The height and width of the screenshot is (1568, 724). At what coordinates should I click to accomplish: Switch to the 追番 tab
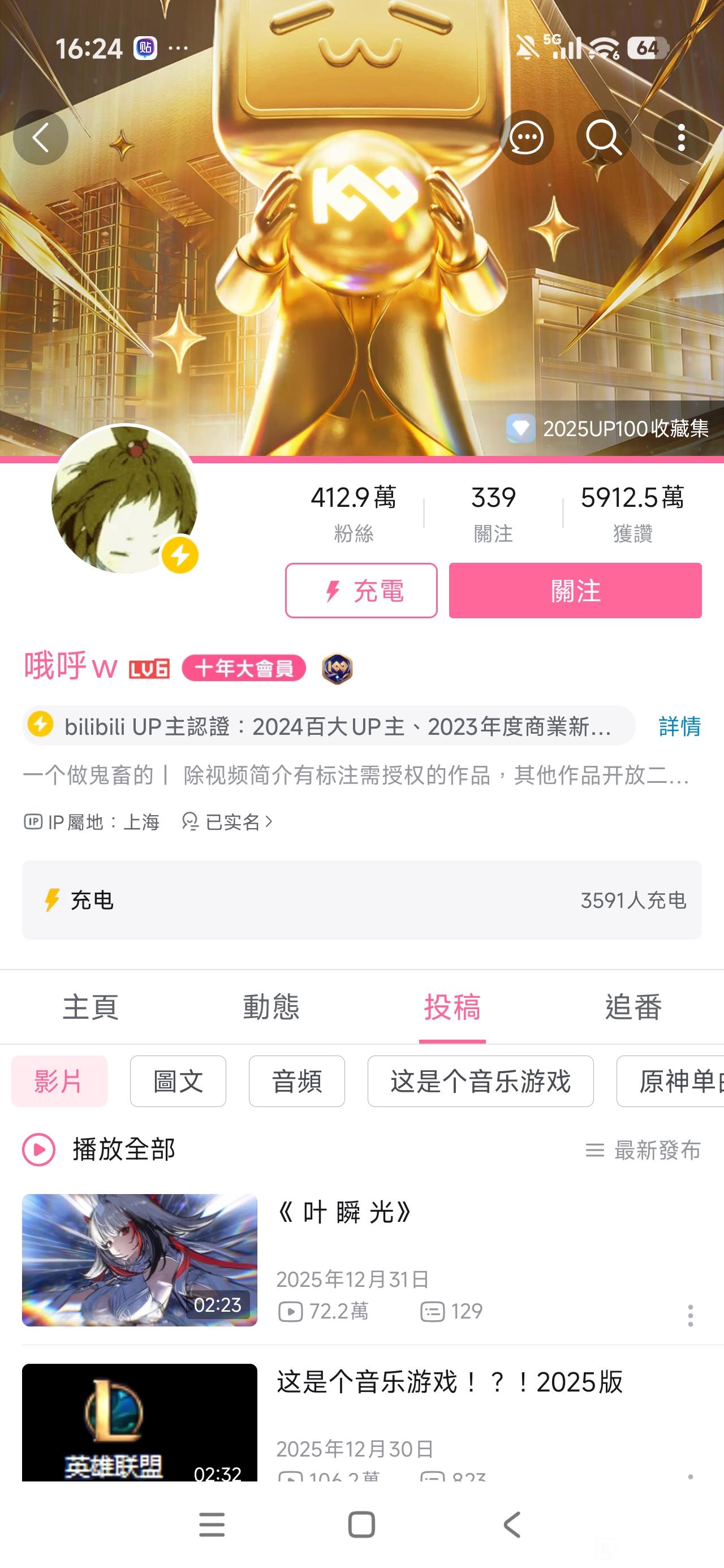pyautogui.click(x=633, y=1007)
